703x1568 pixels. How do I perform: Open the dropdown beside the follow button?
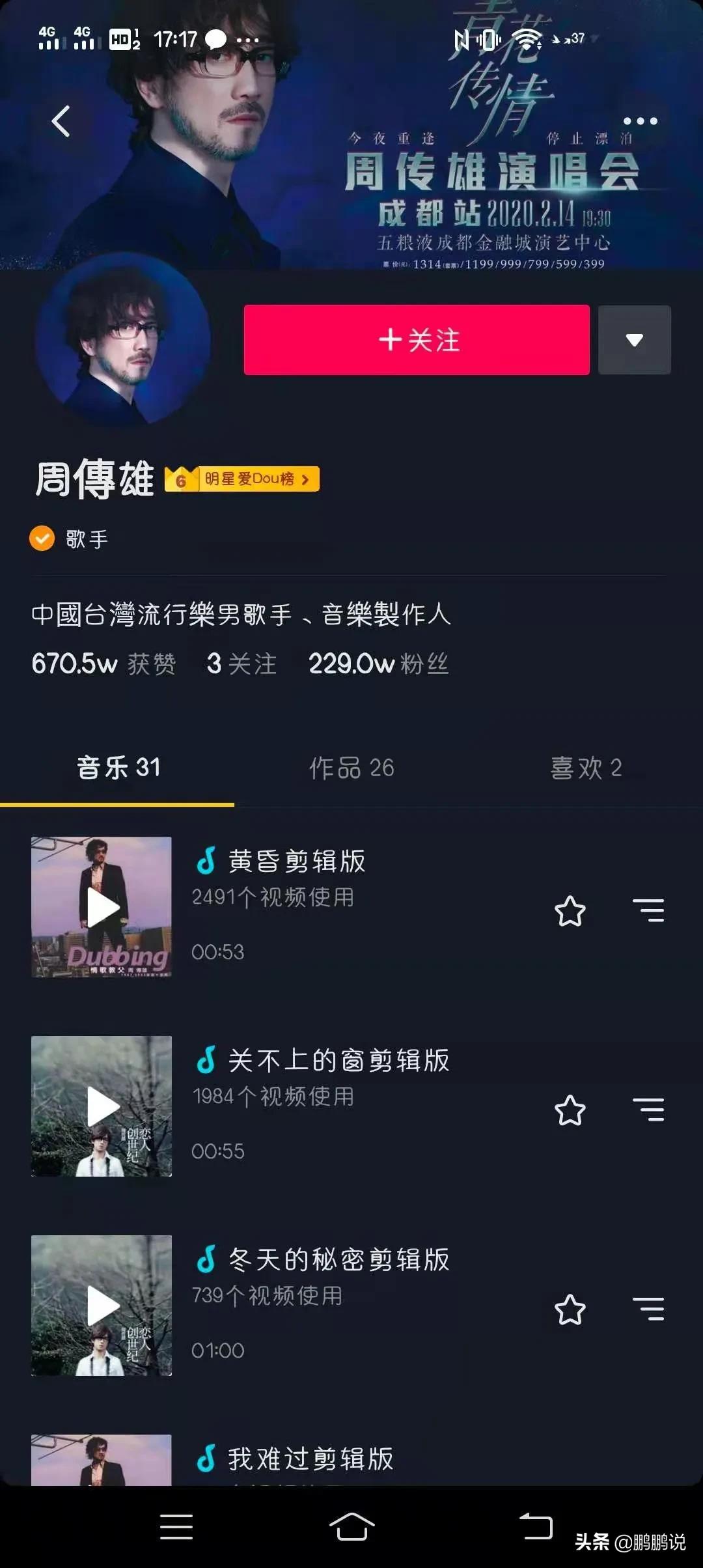(x=635, y=341)
